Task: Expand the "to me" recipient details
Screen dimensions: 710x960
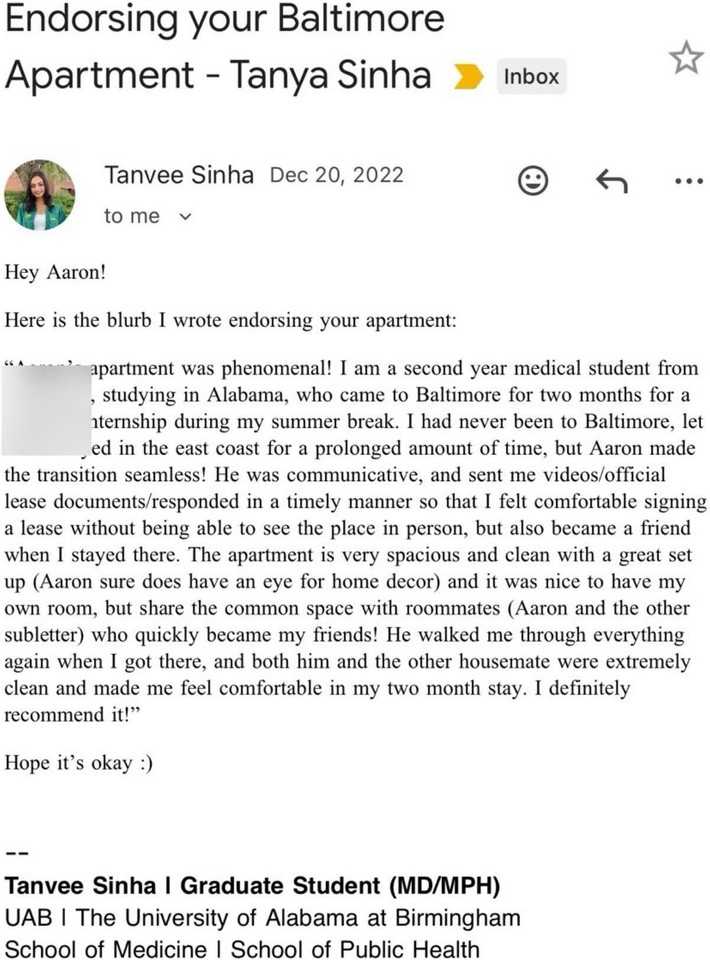Action: pyautogui.click(x=184, y=216)
